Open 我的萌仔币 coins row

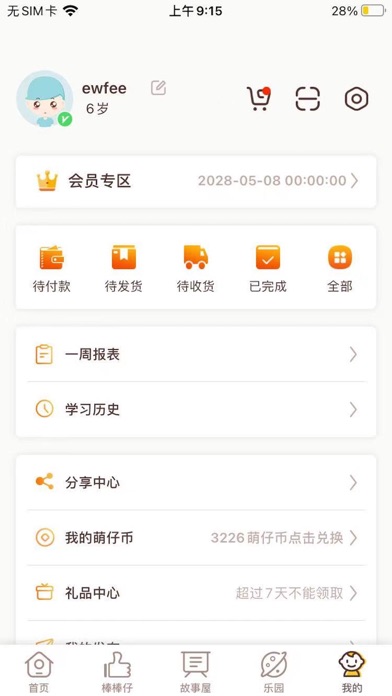(x=196, y=538)
